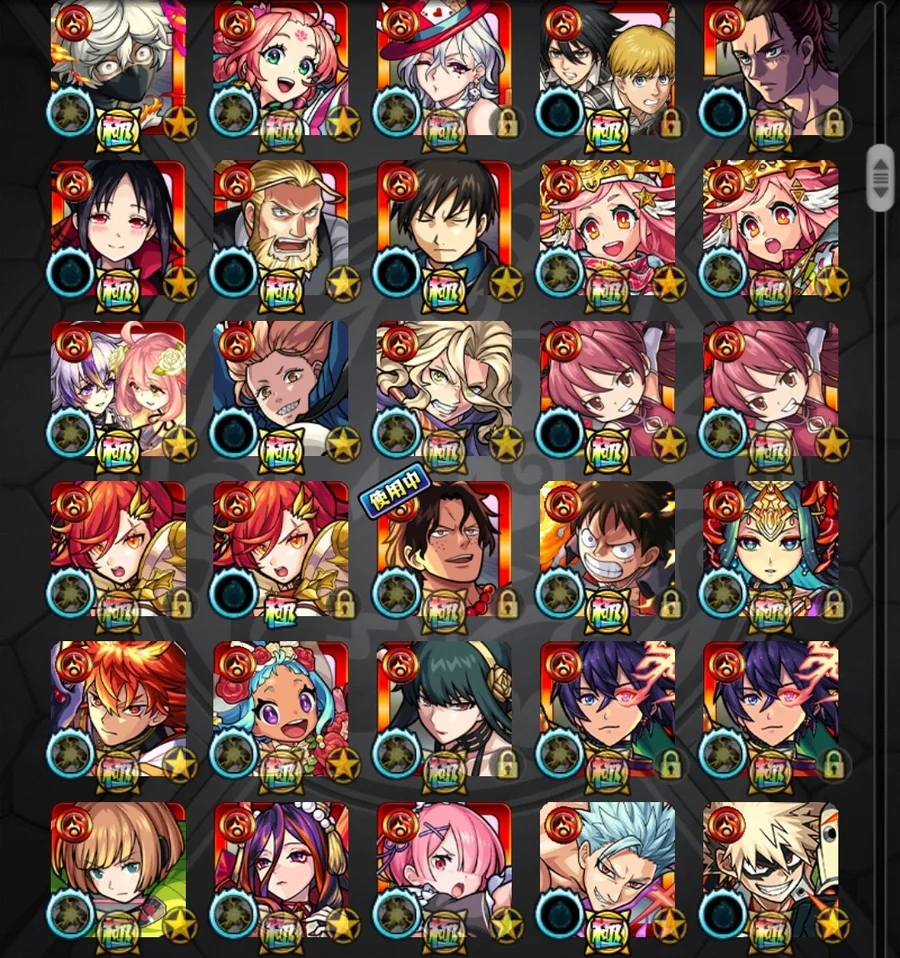Choose the dark-green-haired woman with gold rose headband
This screenshot has height=958, width=900.
pos(444,709)
